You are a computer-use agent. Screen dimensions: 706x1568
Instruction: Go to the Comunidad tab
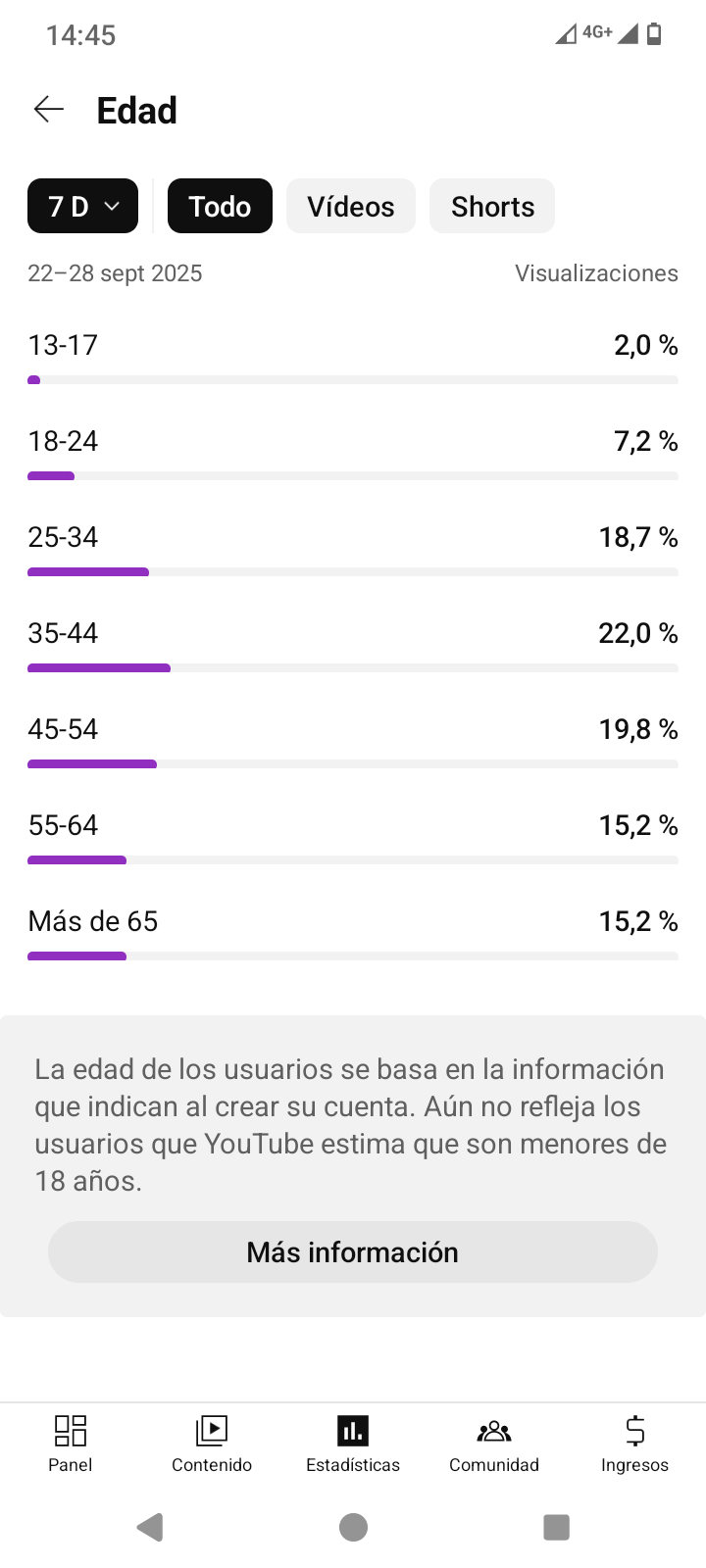coord(494,1445)
